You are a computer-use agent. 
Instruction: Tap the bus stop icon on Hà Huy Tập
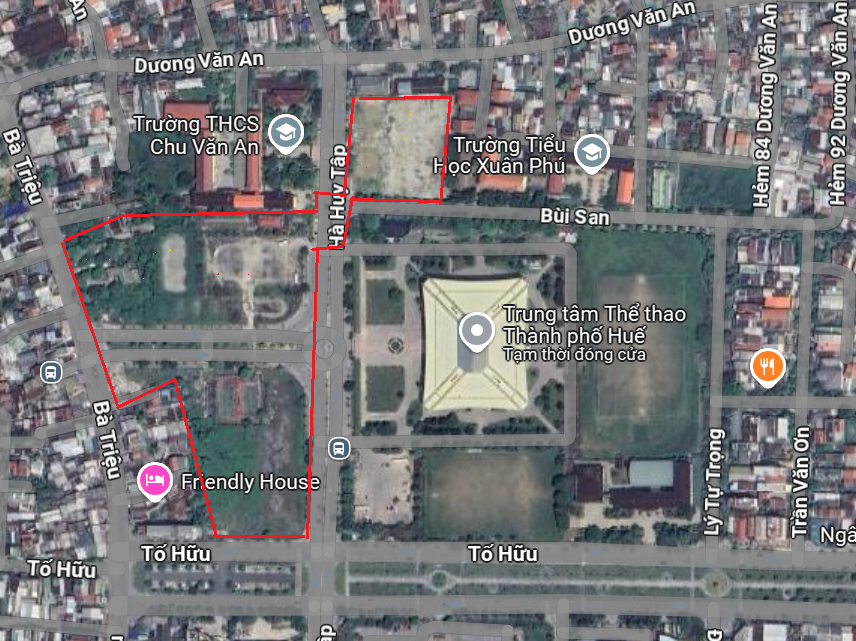339,447
